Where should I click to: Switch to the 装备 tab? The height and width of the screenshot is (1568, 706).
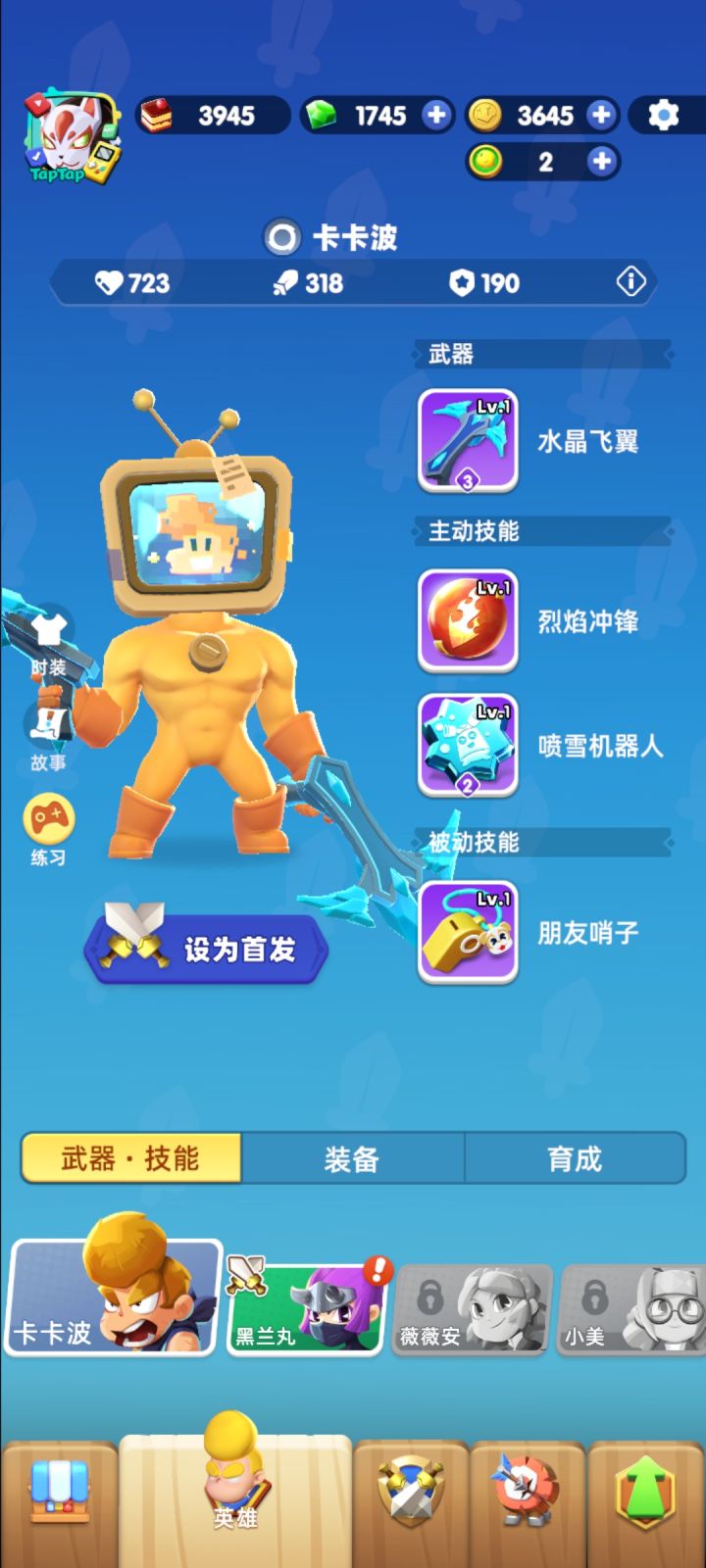tap(353, 1157)
